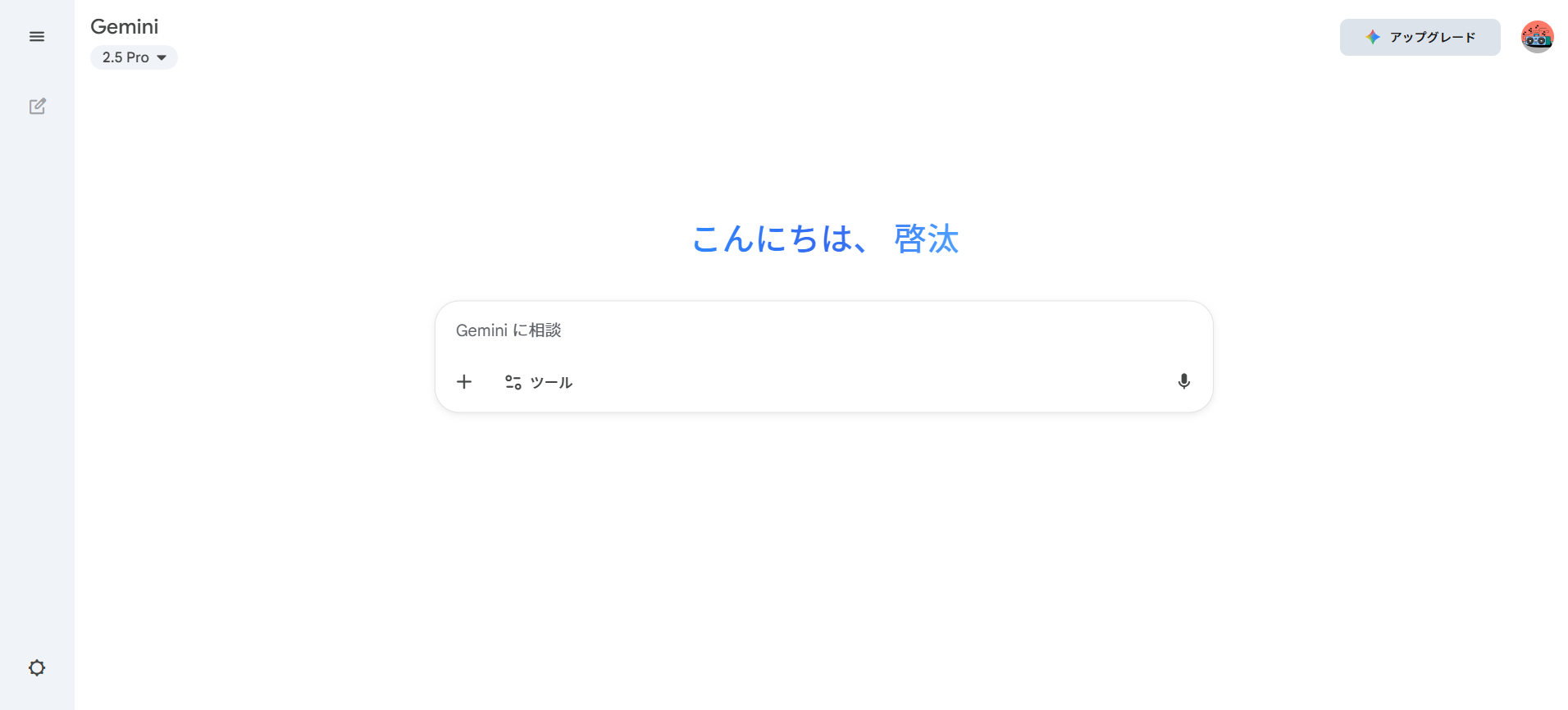Focus the Gemini に相談 prompt field
Image resolution: width=1568 pixels, height=710 pixels.
[820, 330]
